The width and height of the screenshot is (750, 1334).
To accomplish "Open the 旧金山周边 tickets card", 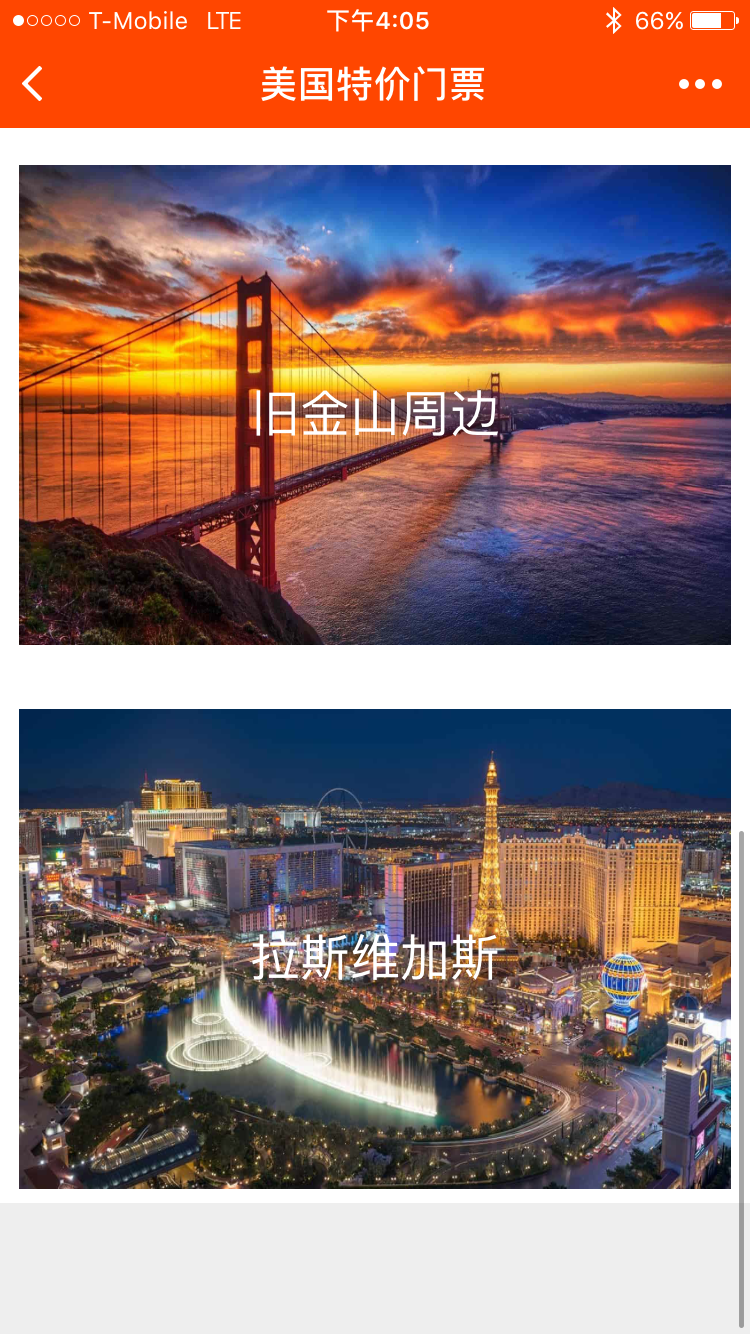I will (375, 405).
